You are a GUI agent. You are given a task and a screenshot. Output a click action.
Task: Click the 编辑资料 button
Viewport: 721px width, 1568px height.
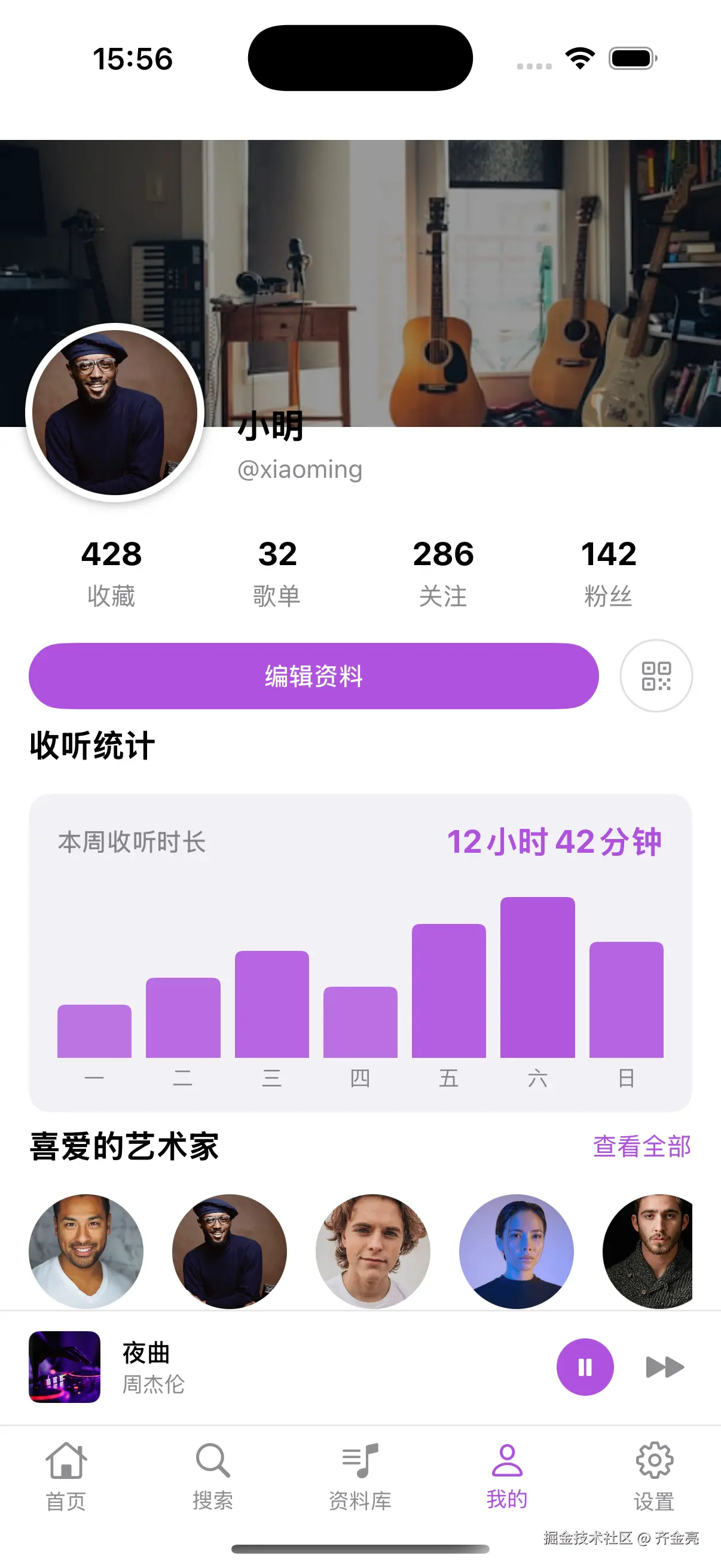point(314,676)
